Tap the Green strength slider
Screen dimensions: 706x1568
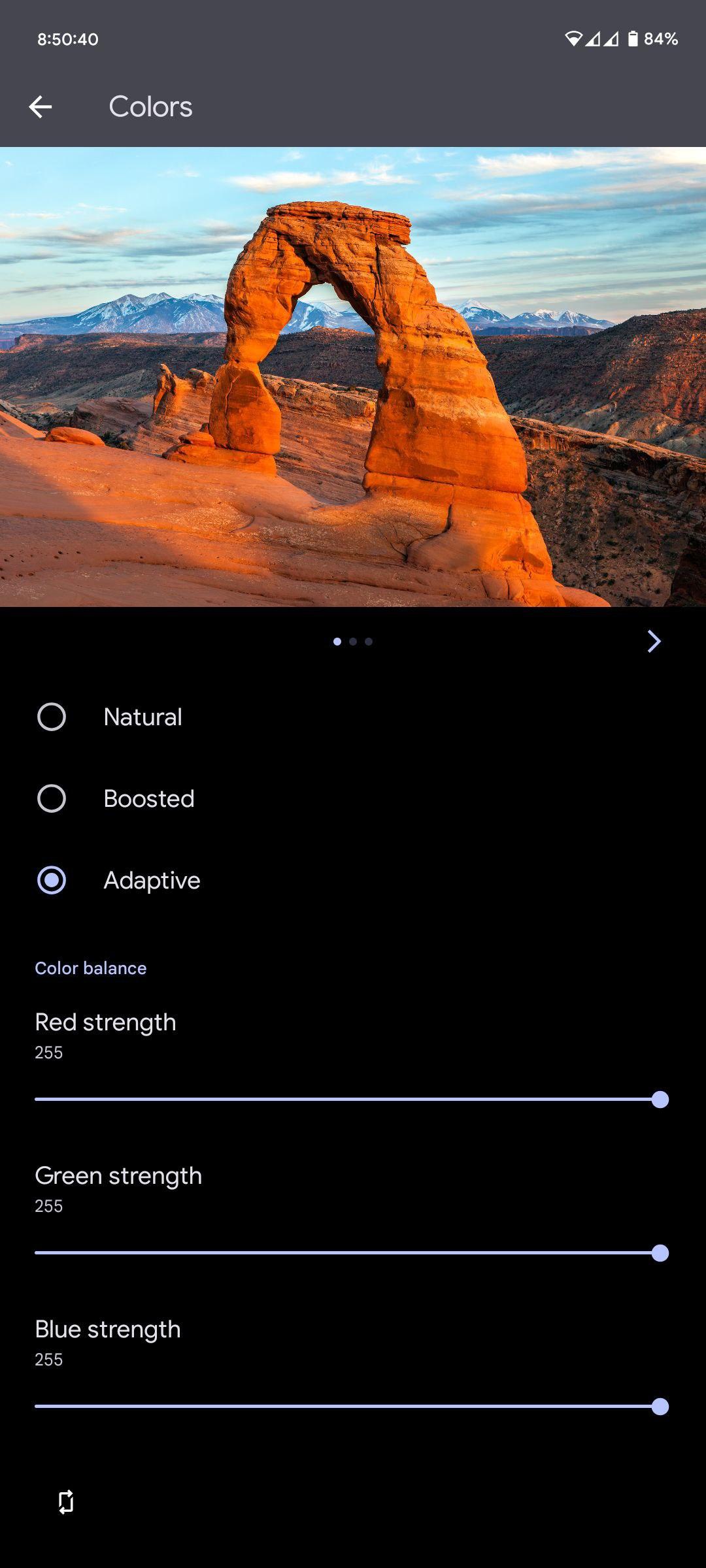pyautogui.click(x=352, y=1253)
